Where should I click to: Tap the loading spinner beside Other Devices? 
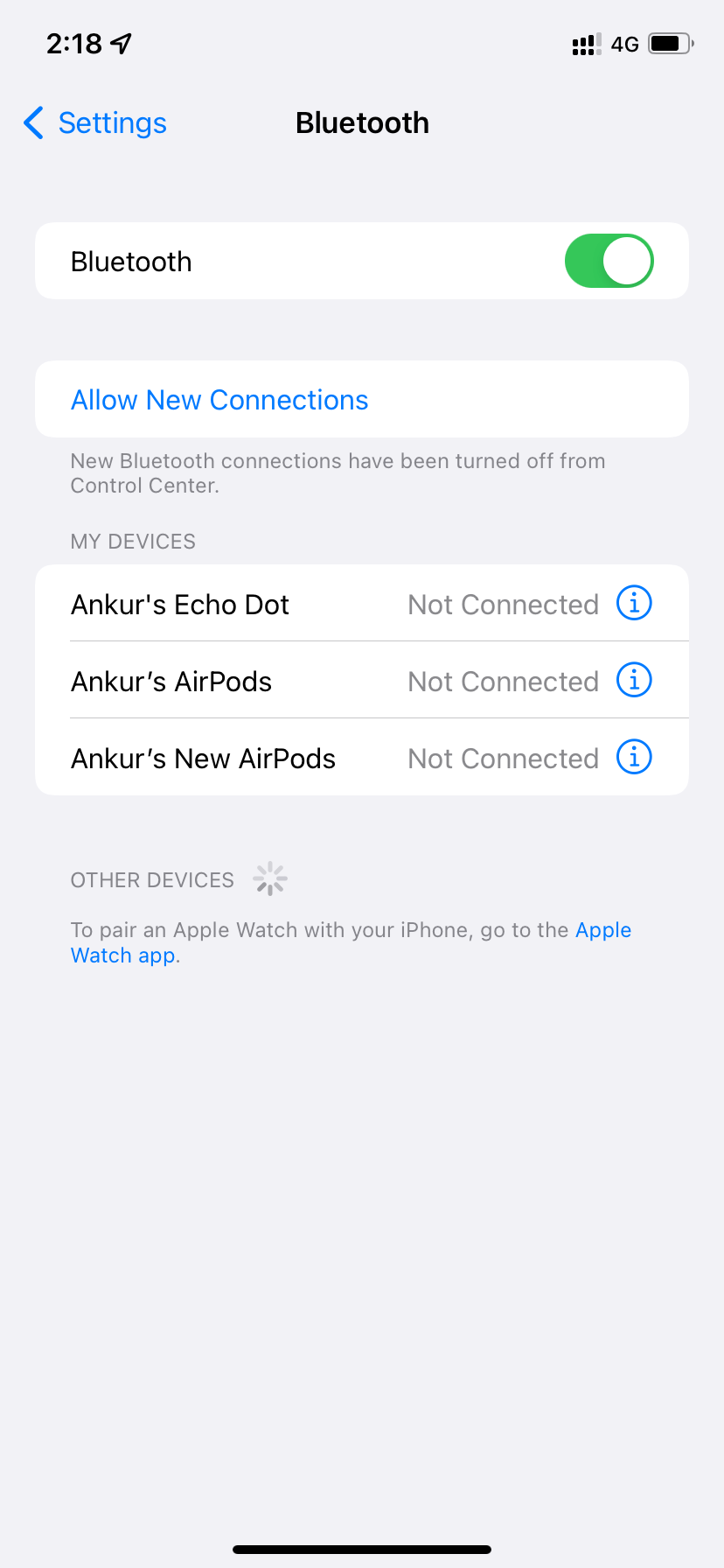(x=270, y=878)
